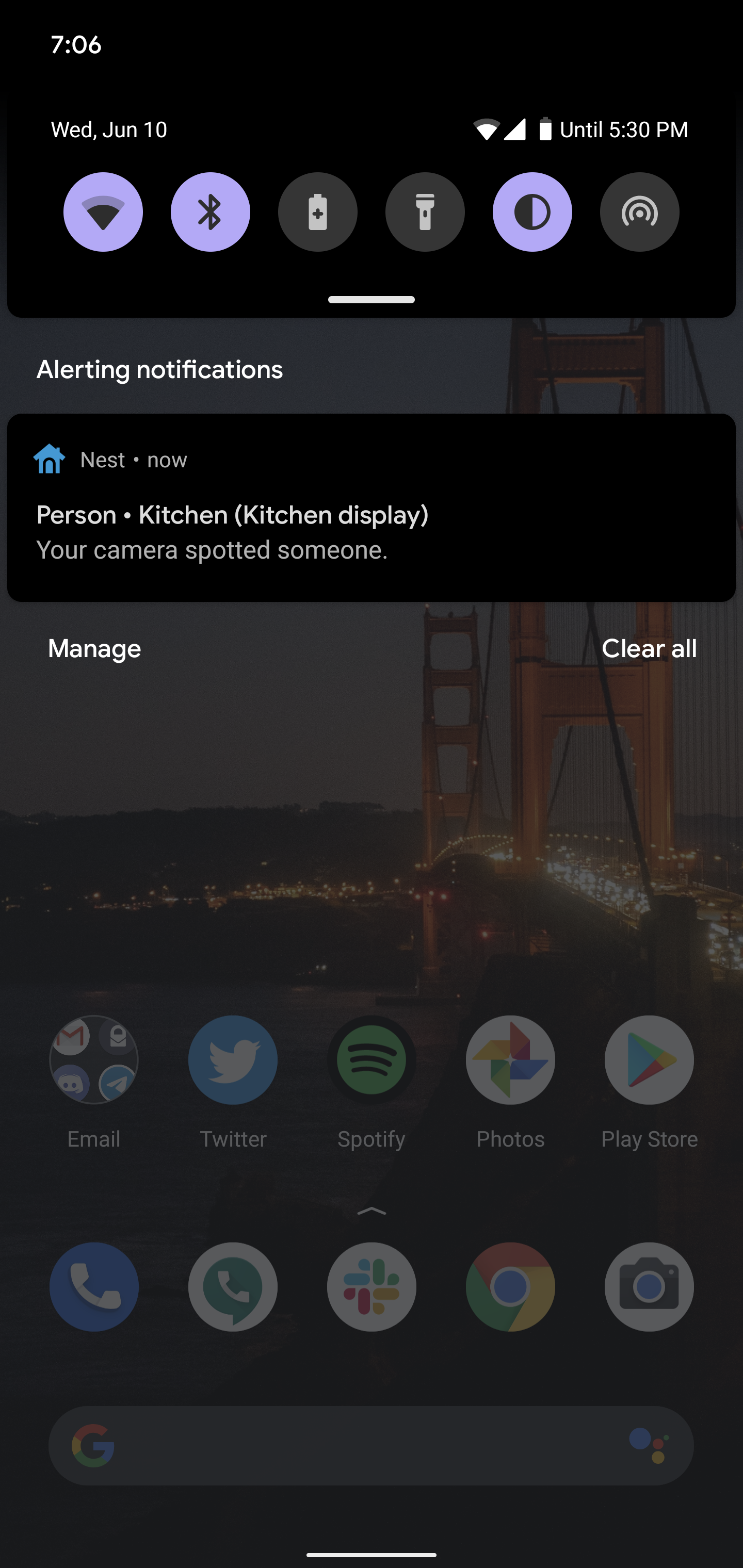Turn off the Wi-Fi quick tile
This screenshot has width=743, height=1568.
pyautogui.click(x=103, y=212)
